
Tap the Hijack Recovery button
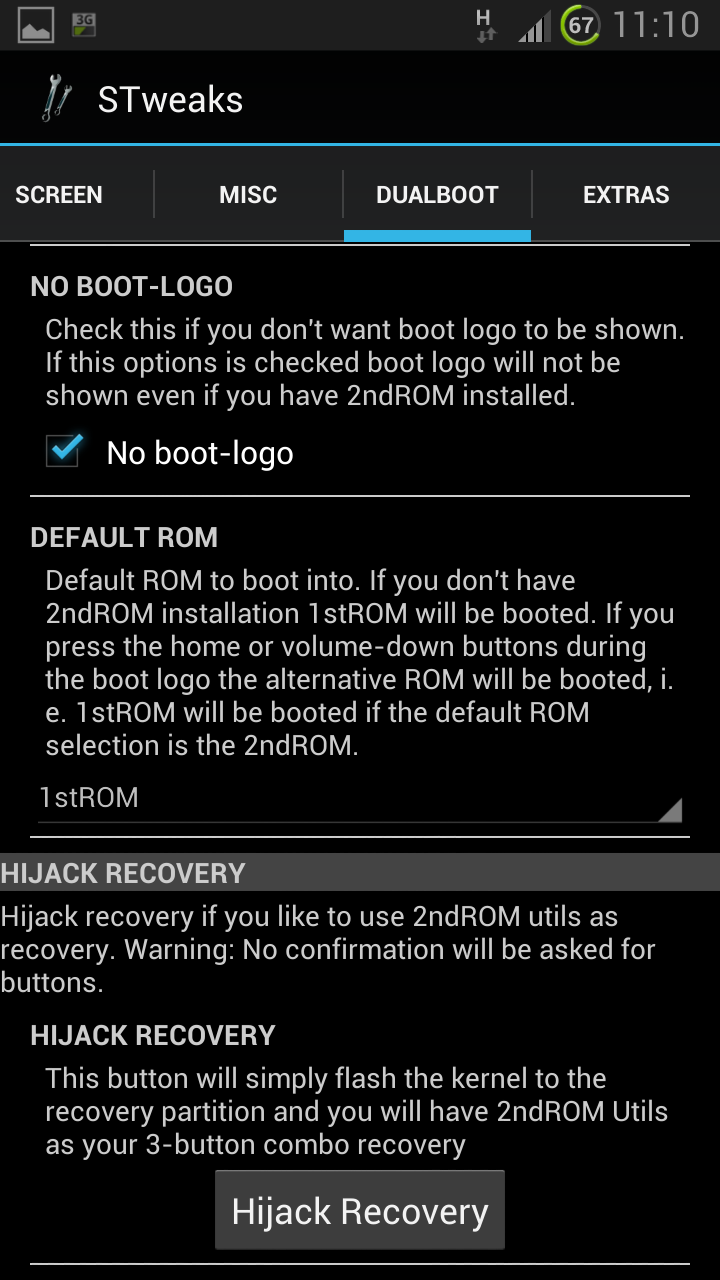tap(360, 1211)
